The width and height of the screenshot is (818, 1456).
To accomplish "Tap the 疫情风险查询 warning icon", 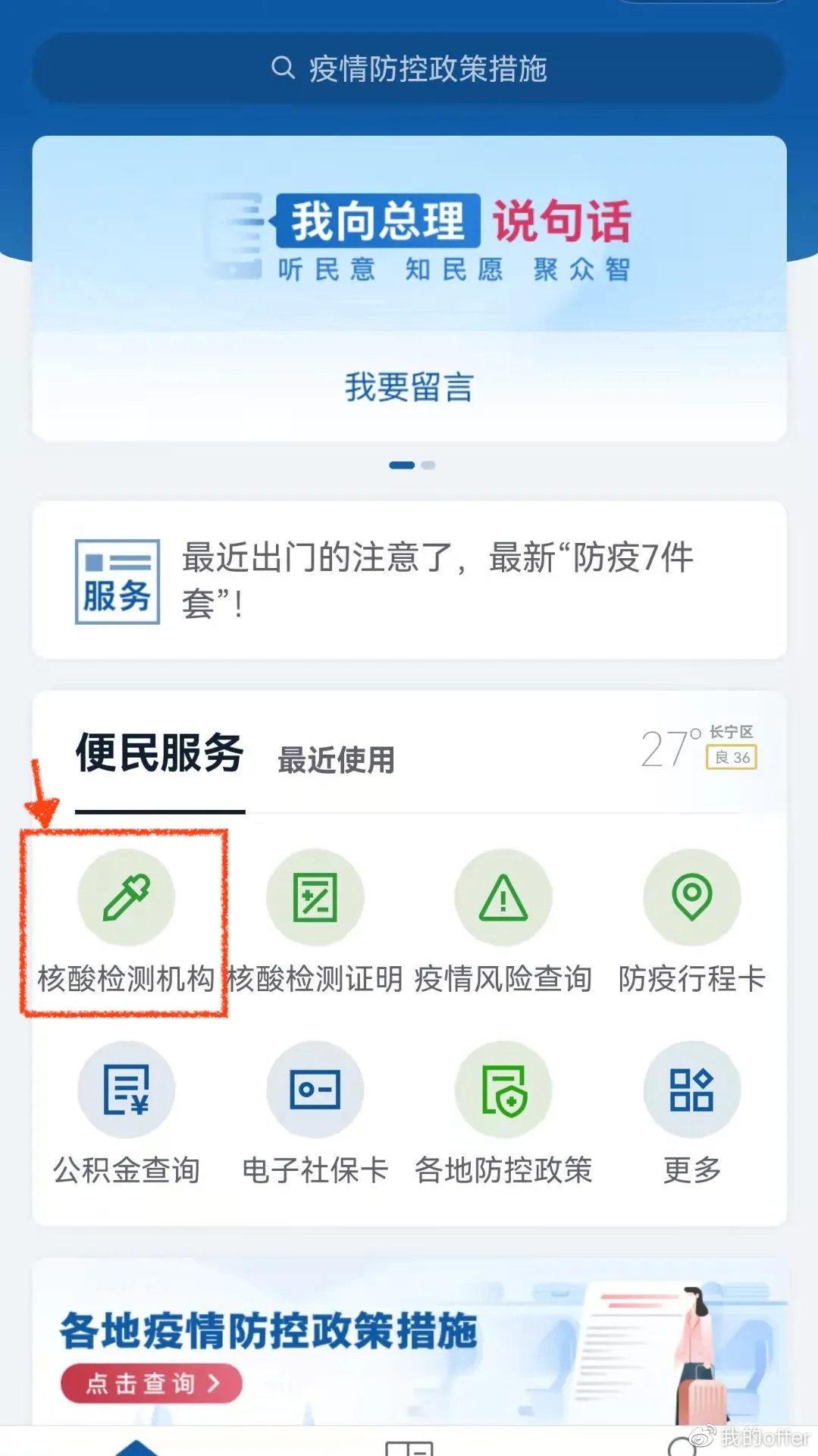I will [503, 897].
